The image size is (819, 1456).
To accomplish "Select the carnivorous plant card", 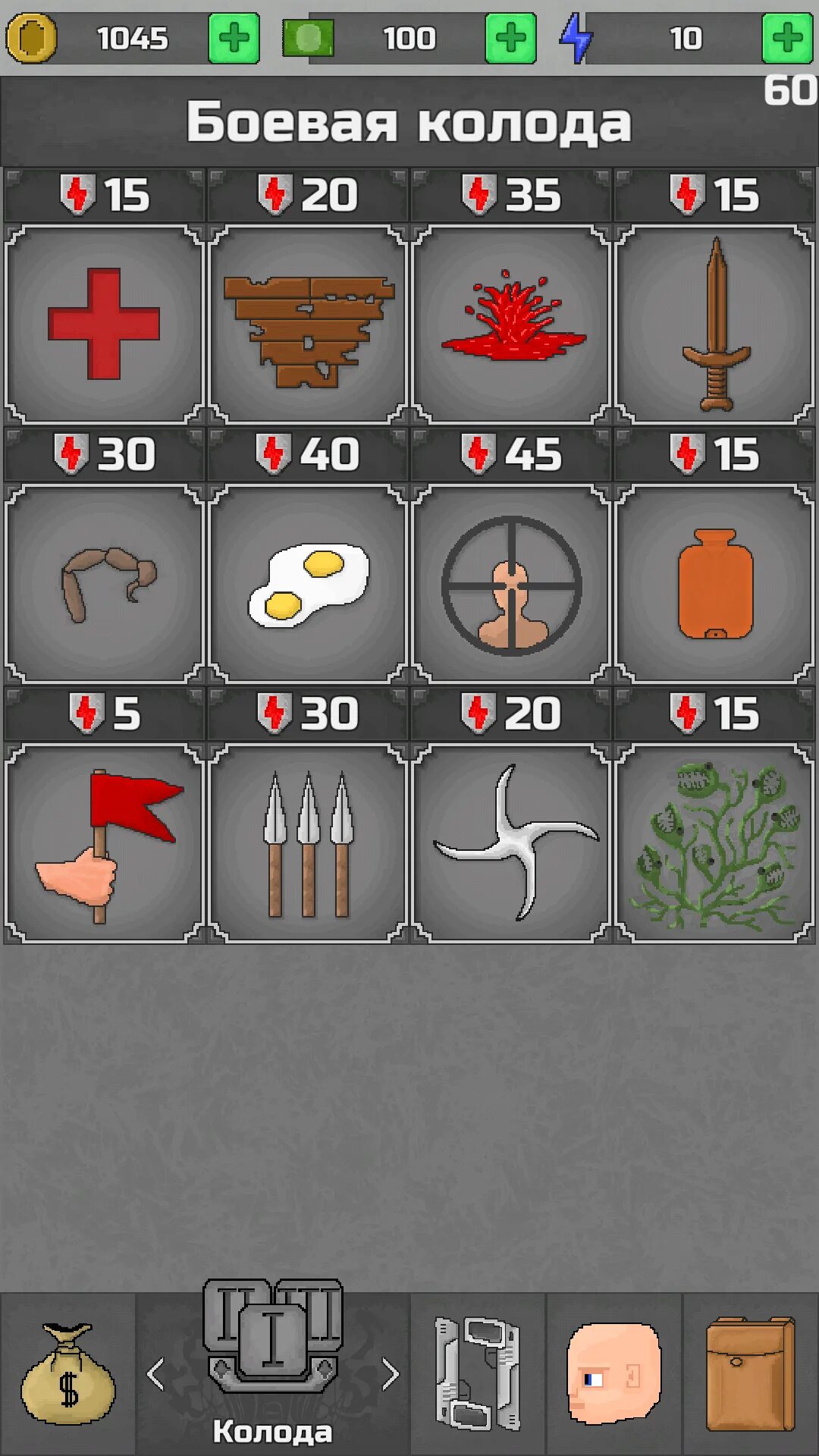I will (x=715, y=843).
